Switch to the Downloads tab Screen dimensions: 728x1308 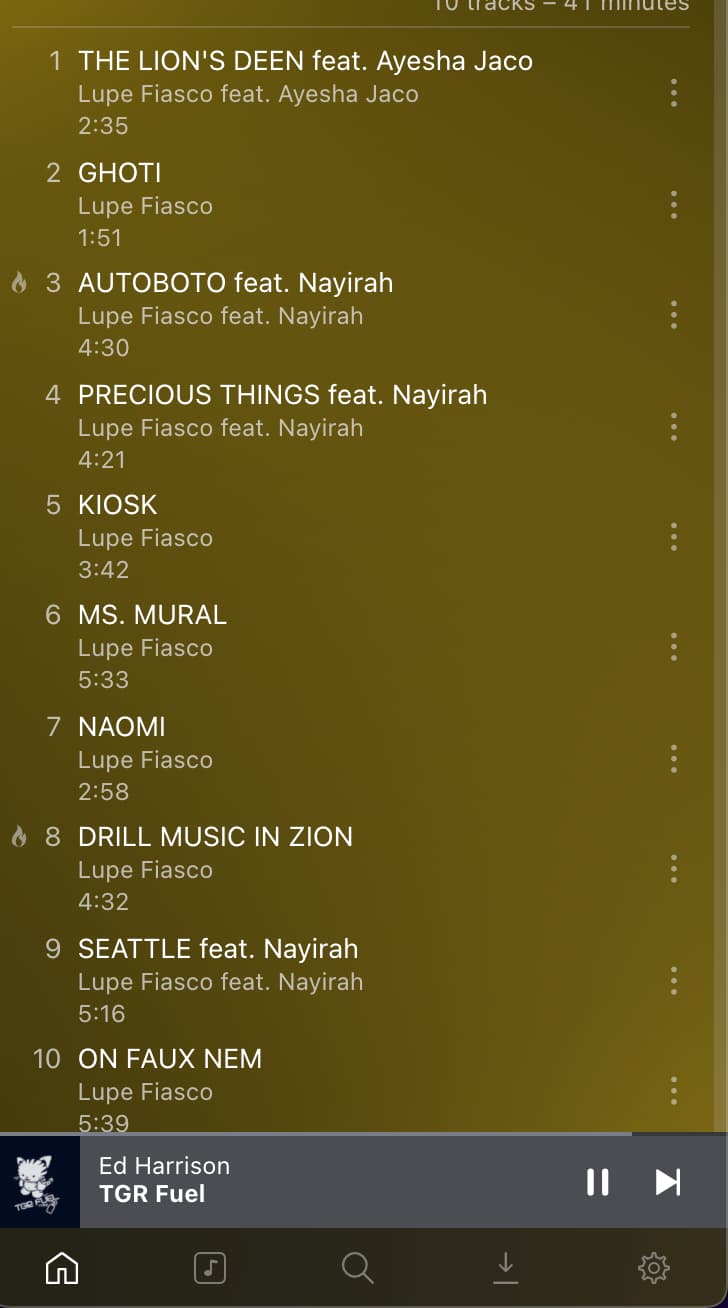coord(505,1269)
